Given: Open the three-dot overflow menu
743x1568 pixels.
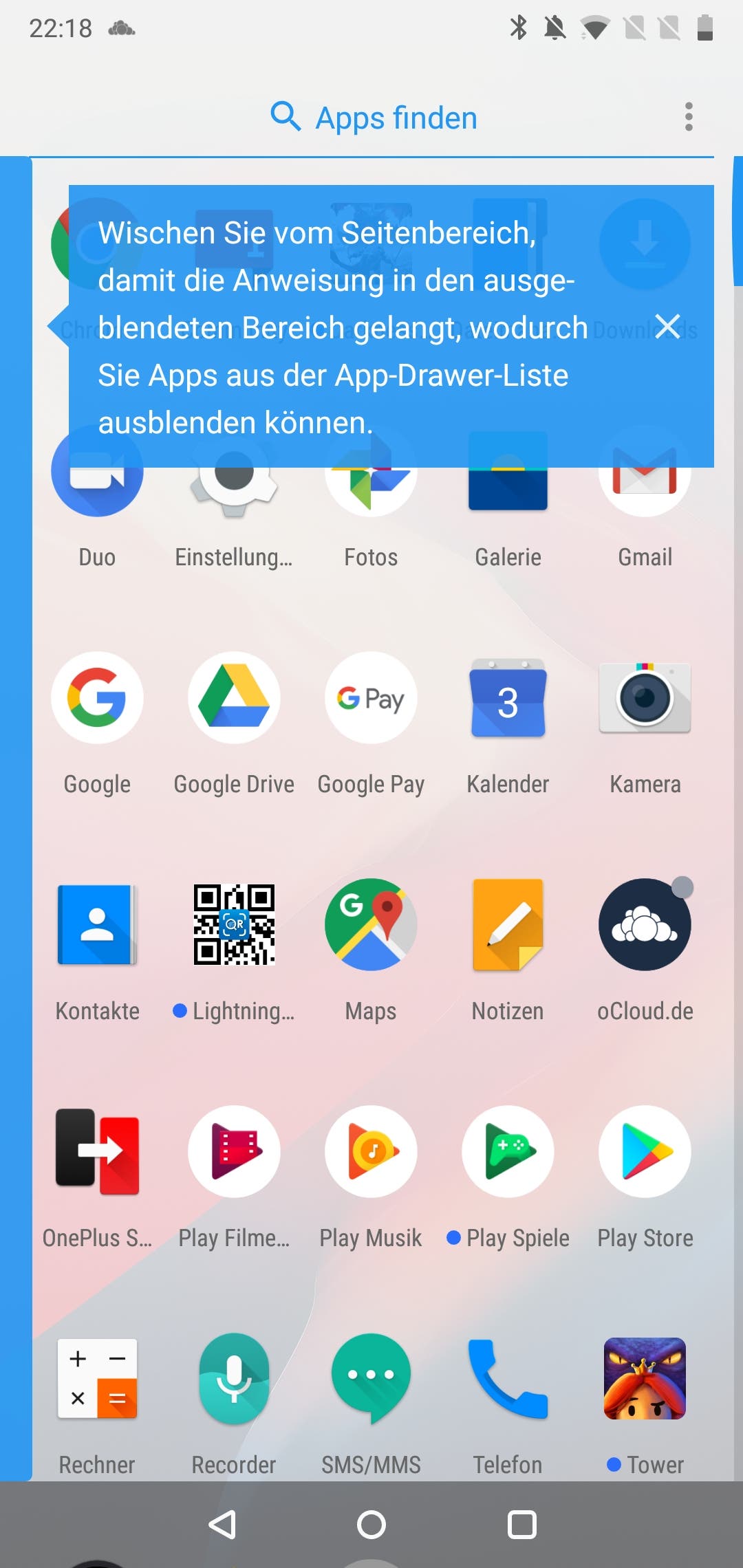Looking at the screenshot, I should click(x=689, y=117).
